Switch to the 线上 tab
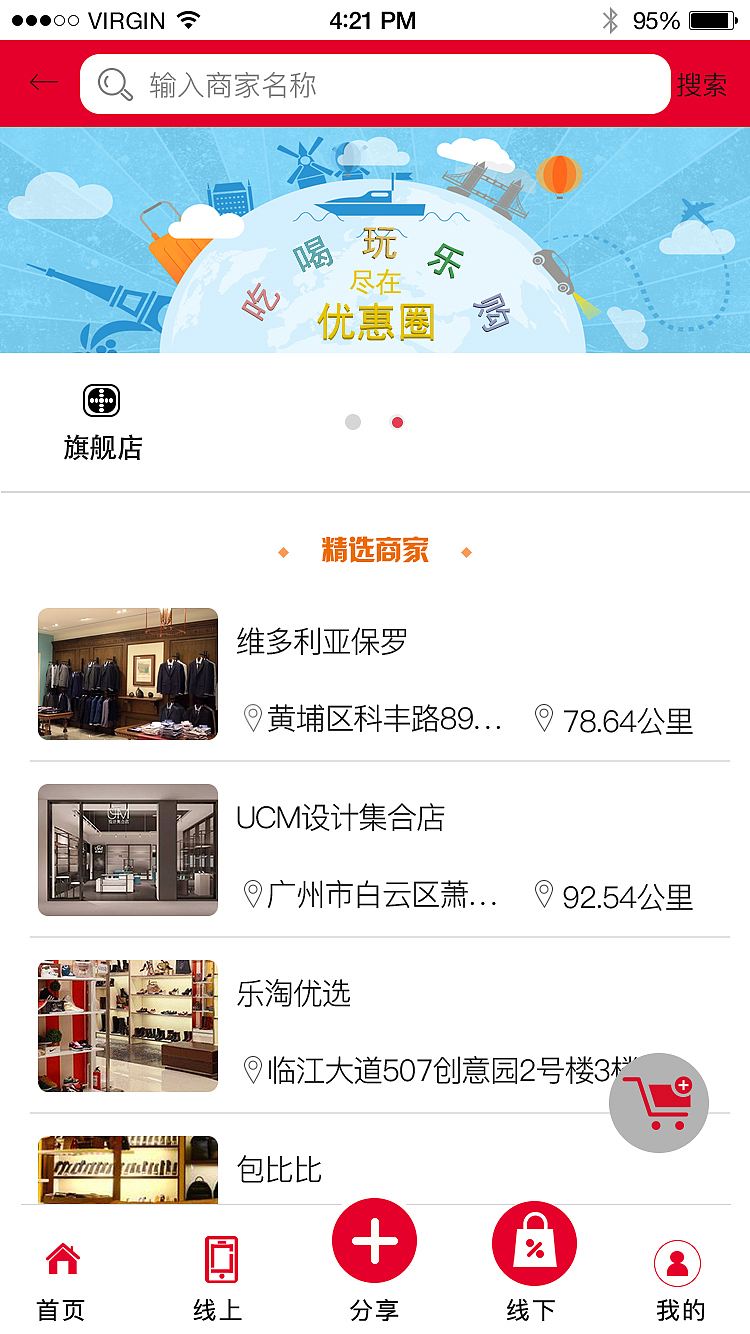Screen dimensions: 750x1334 219,1280
